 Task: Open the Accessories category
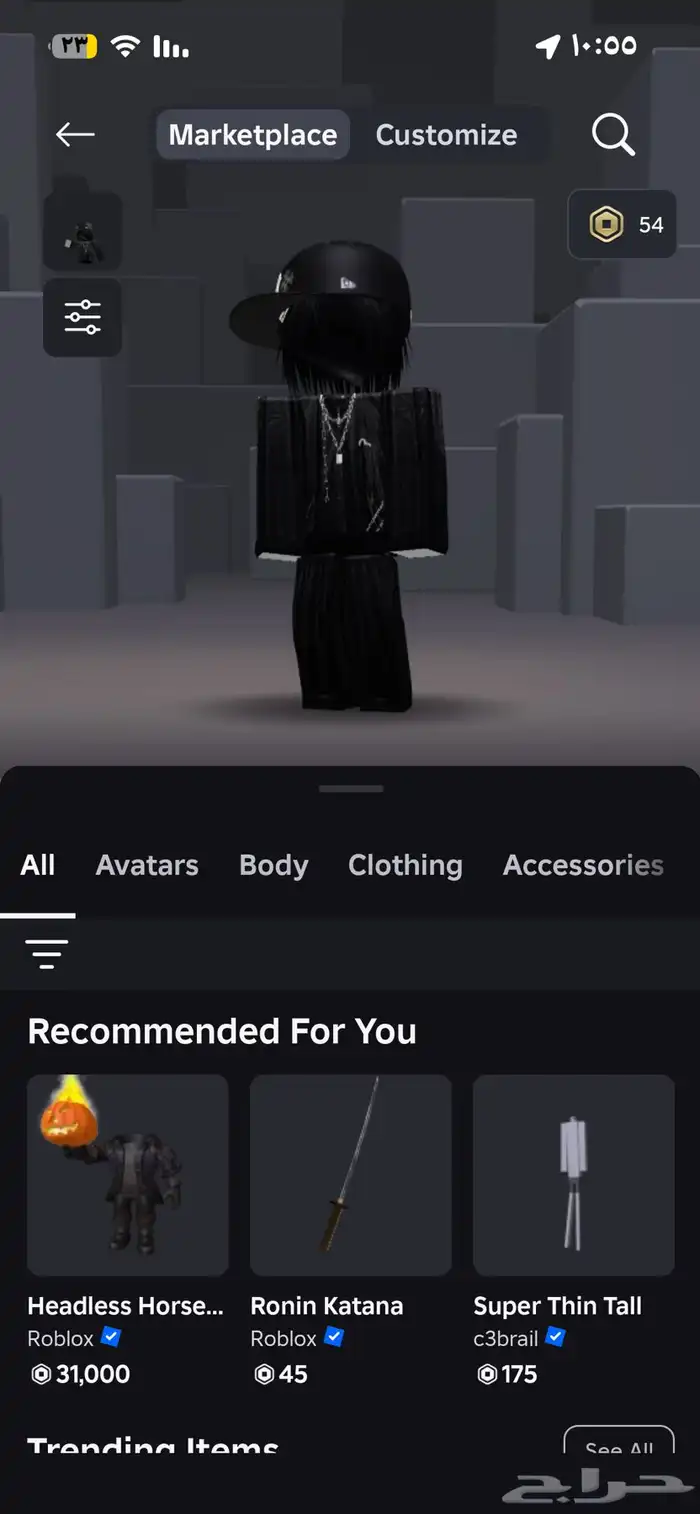583,865
